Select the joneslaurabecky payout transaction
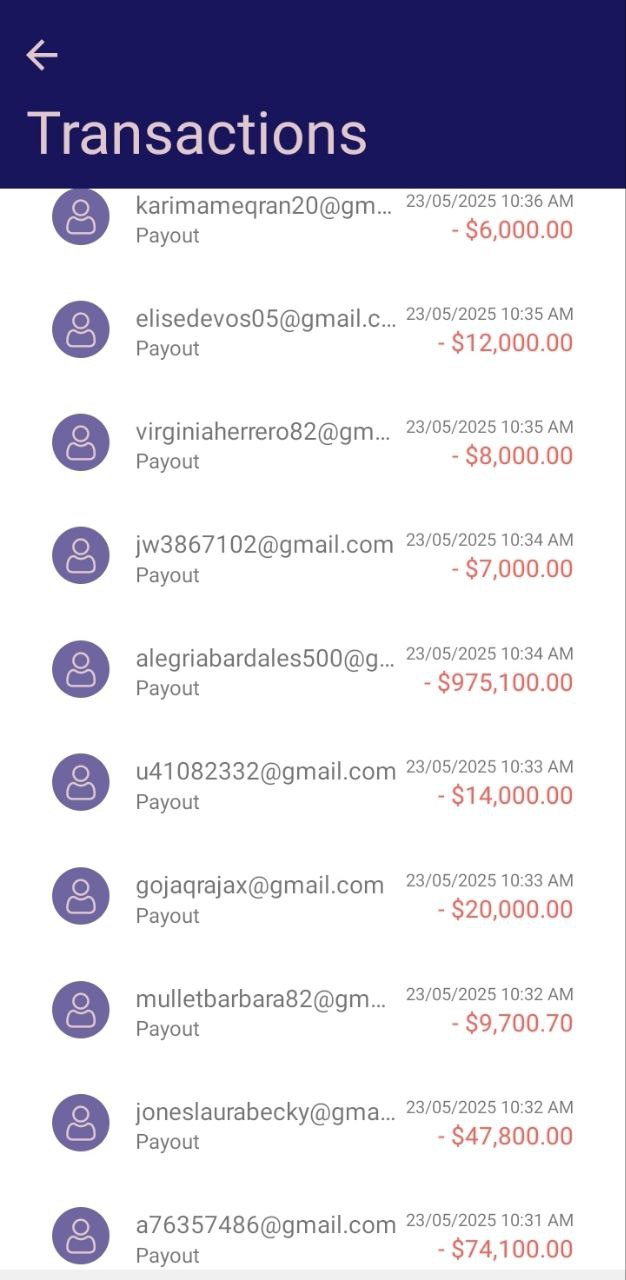The height and width of the screenshot is (1280, 626). [312, 1124]
